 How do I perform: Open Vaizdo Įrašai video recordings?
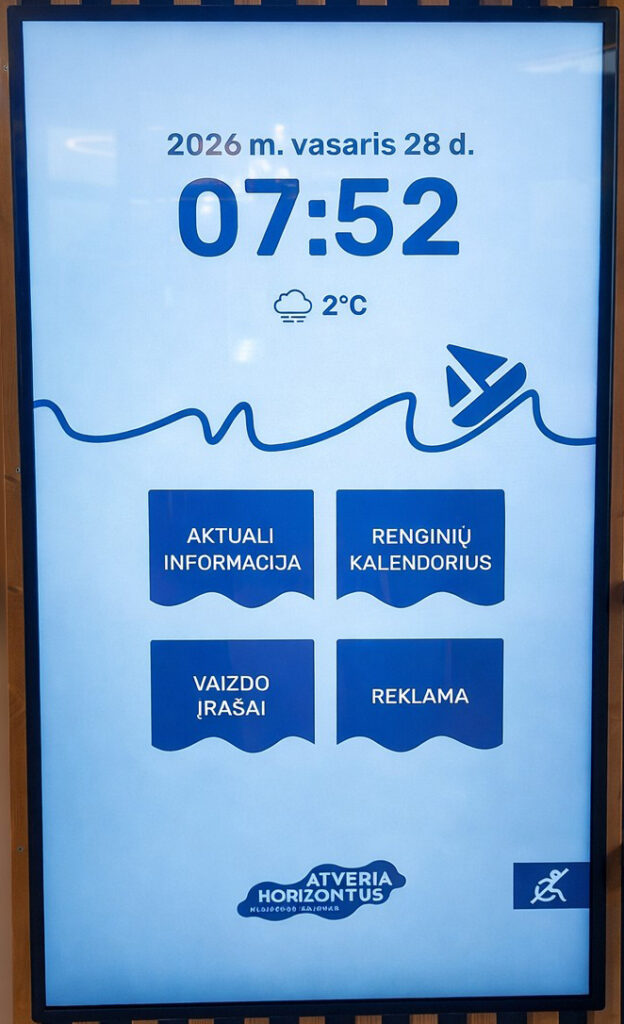click(232, 694)
